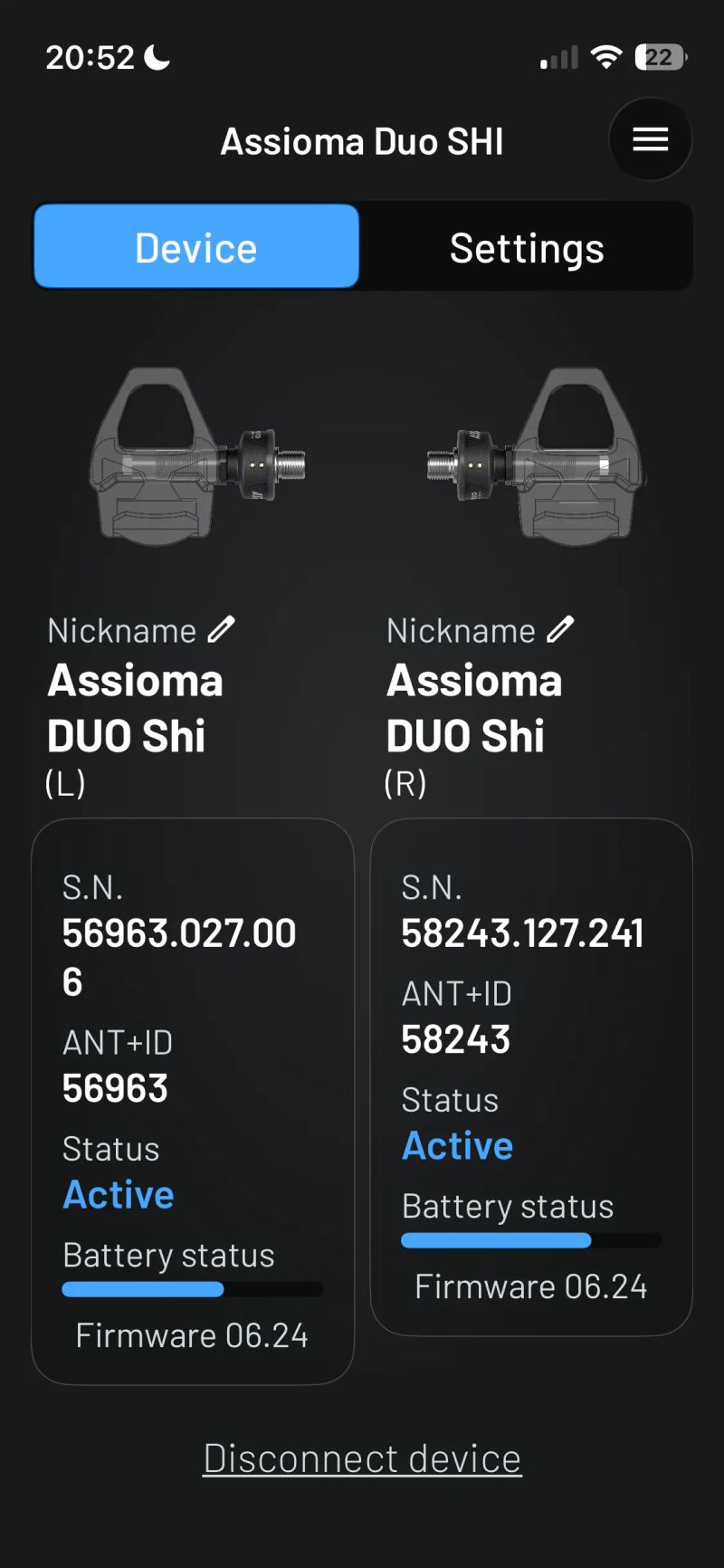Screen dimensions: 724x1568
Task: Tap the Active status of the right pedal
Action: click(458, 1144)
